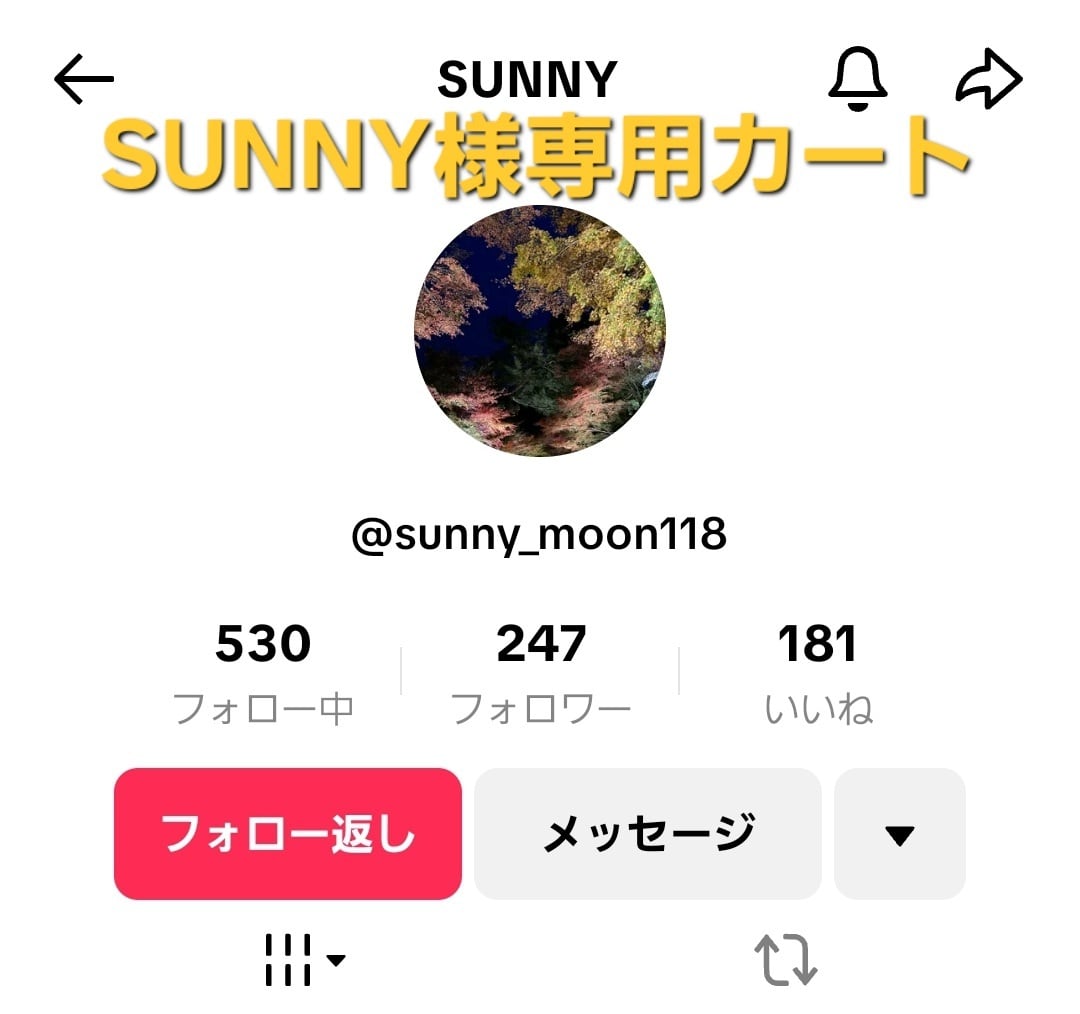This screenshot has height=1014, width=1080.
Task: Open メッセージ to send a message
Action: click(647, 834)
